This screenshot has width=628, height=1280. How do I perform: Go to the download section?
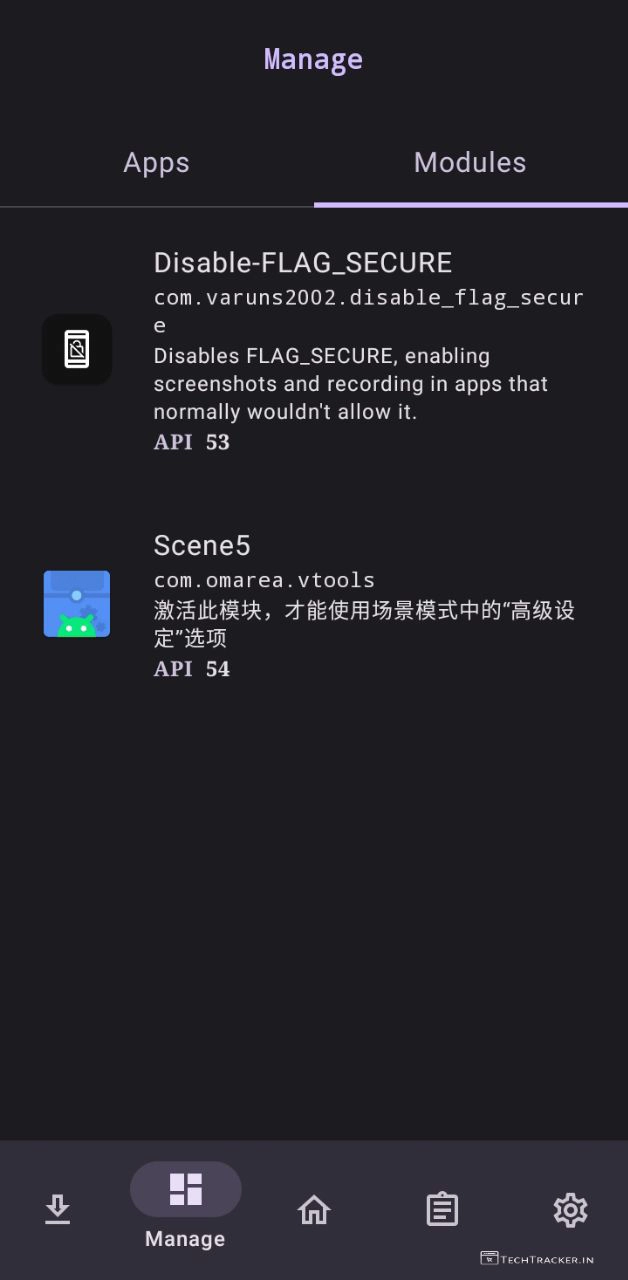[58, 1210]
